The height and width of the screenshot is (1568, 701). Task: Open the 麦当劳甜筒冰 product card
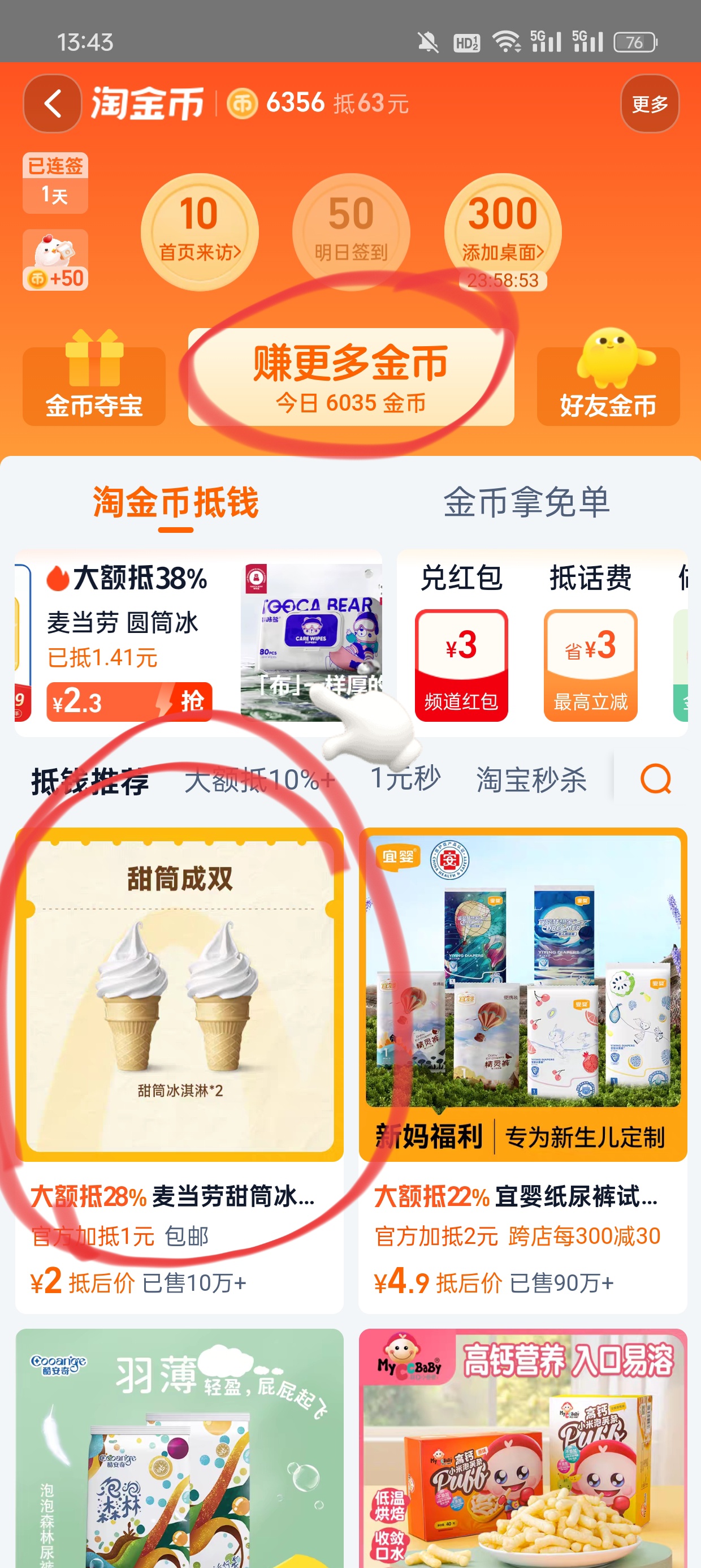[179, 1065]
